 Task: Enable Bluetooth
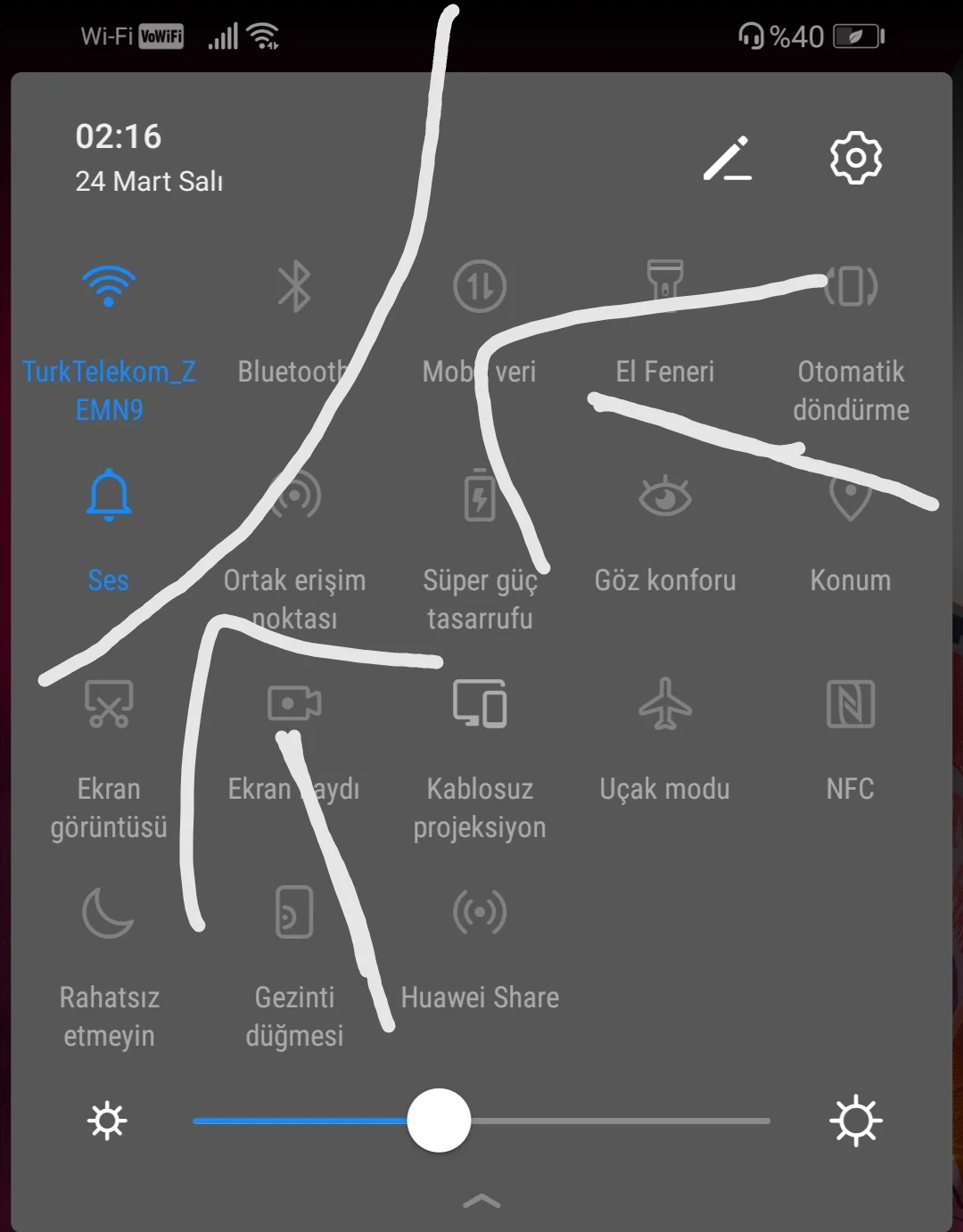294,287
